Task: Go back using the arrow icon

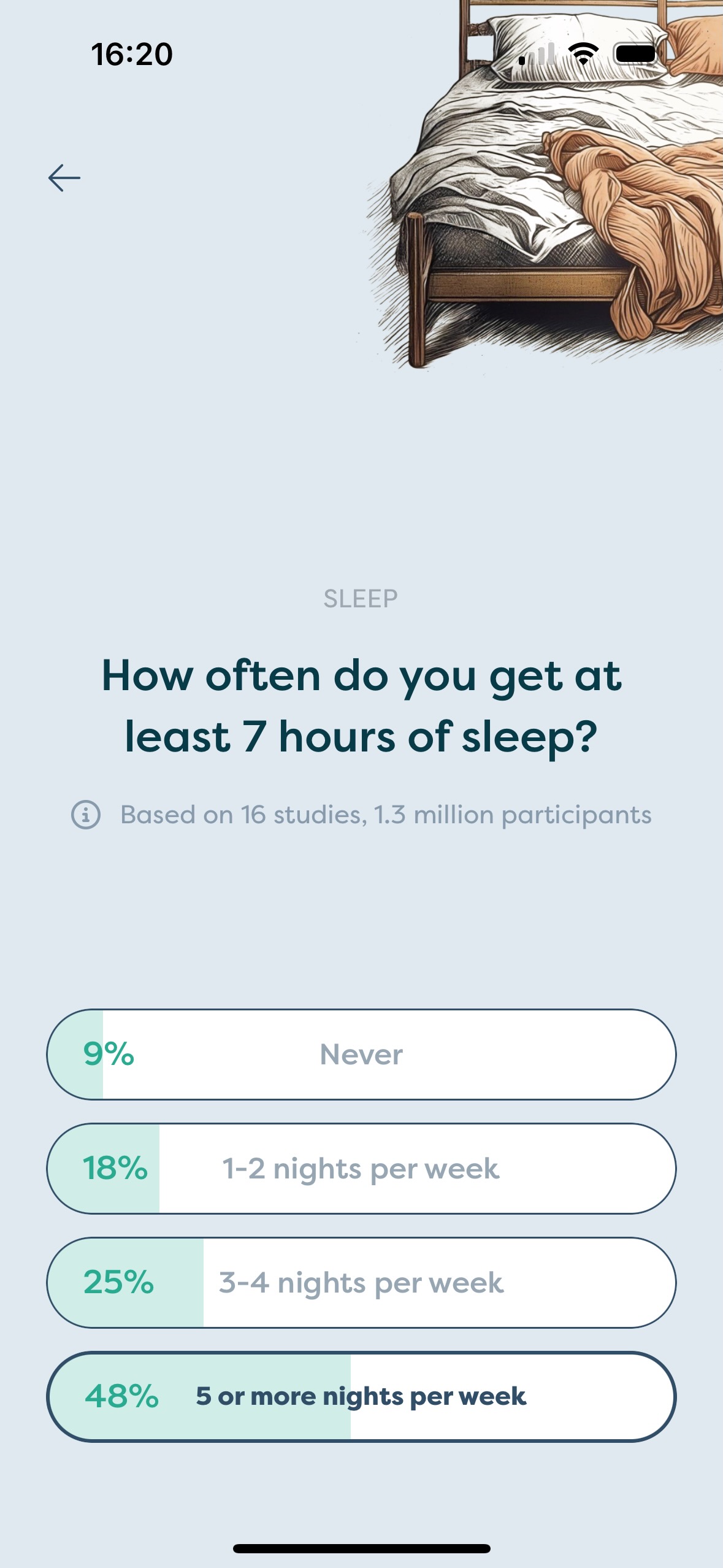Action: [x=64, y=178]
